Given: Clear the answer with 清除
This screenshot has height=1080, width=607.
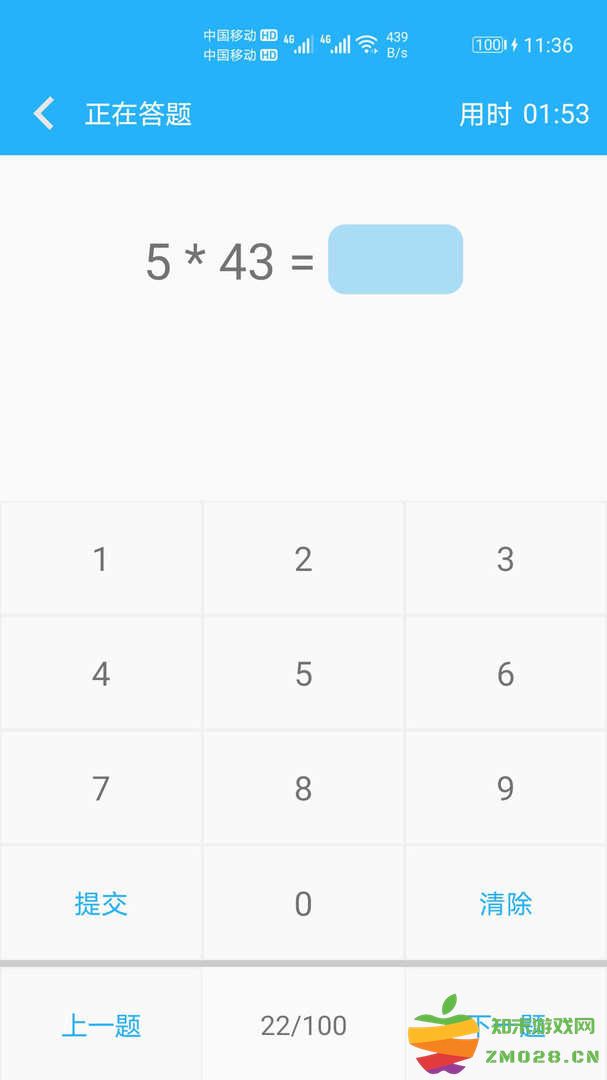Looking at the screenshot, I should coord(505,904).
